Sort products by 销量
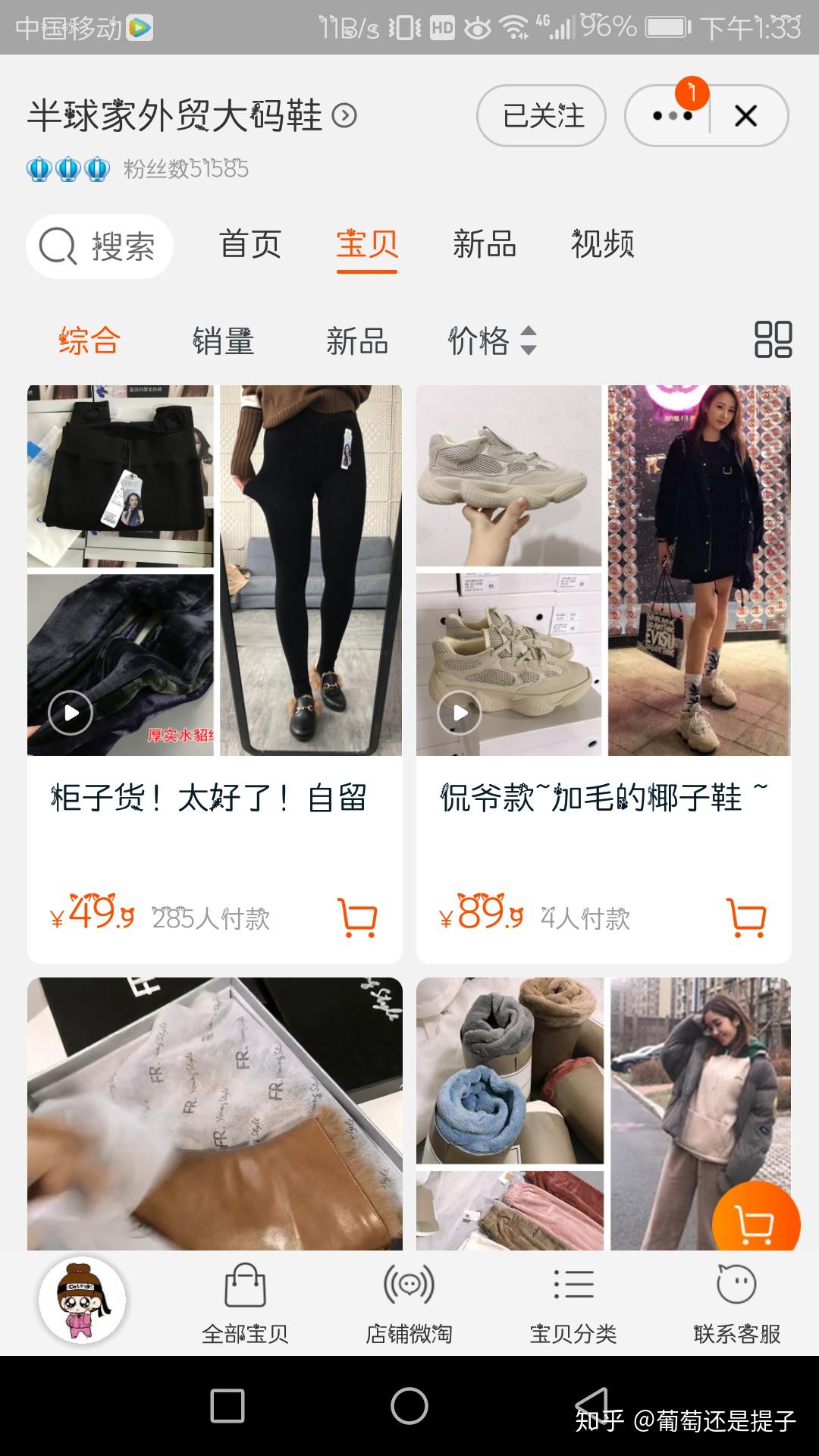 point(223,340)
